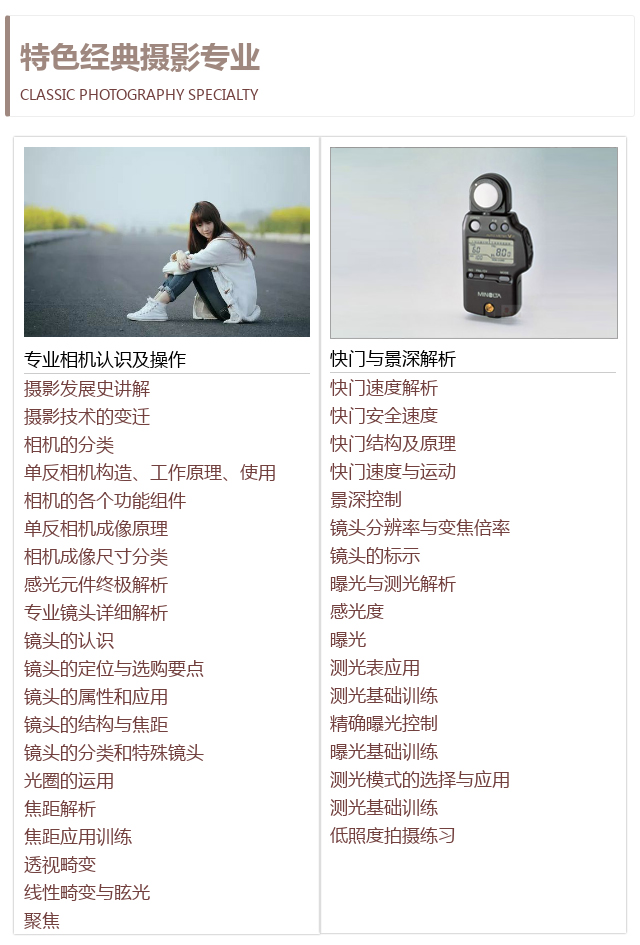Viewport: 640px width, 945px height.
Task: View 感光元件终极解析 topic
Action: click(96, 585)
